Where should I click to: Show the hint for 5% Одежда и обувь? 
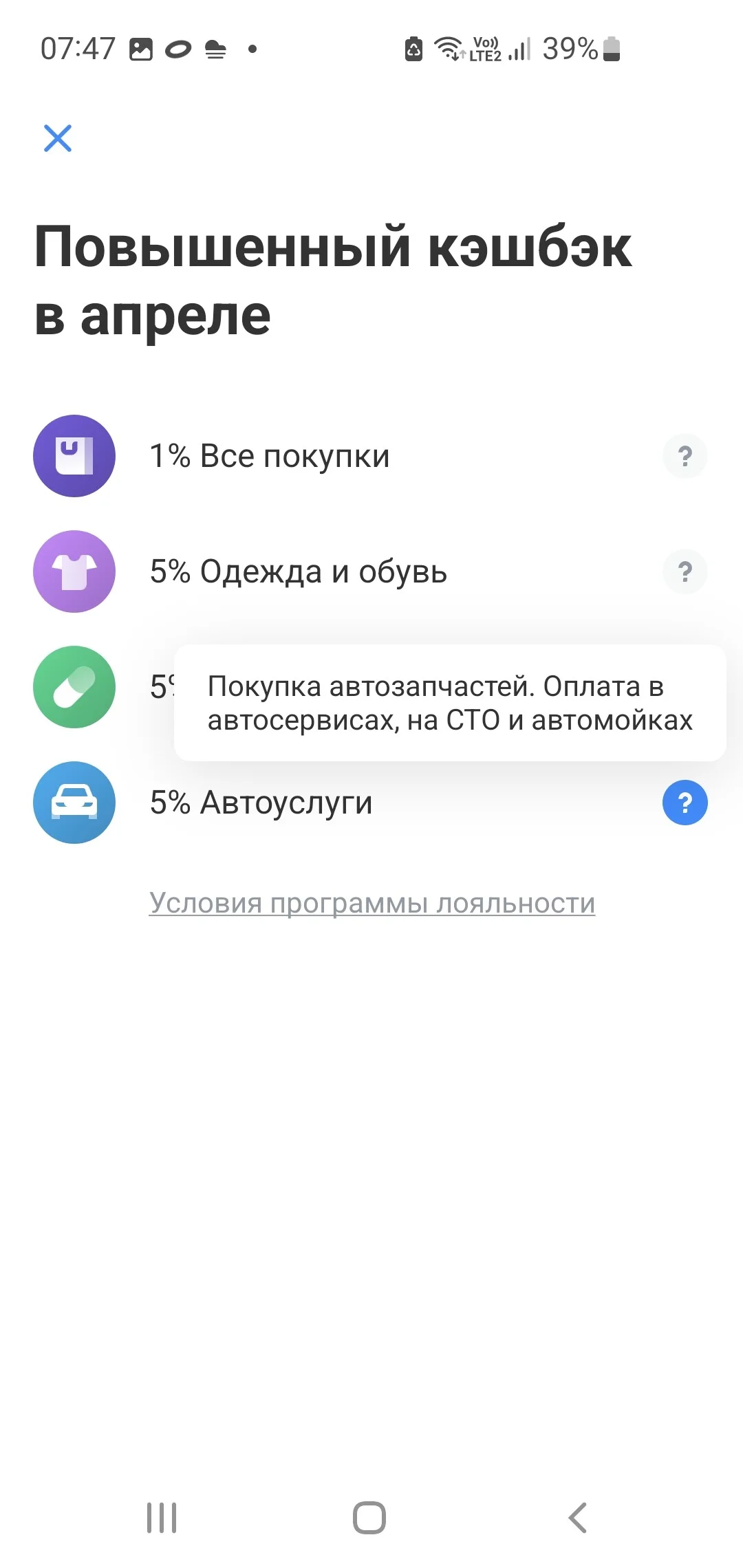pyautogui.click(x=685, y=571)
